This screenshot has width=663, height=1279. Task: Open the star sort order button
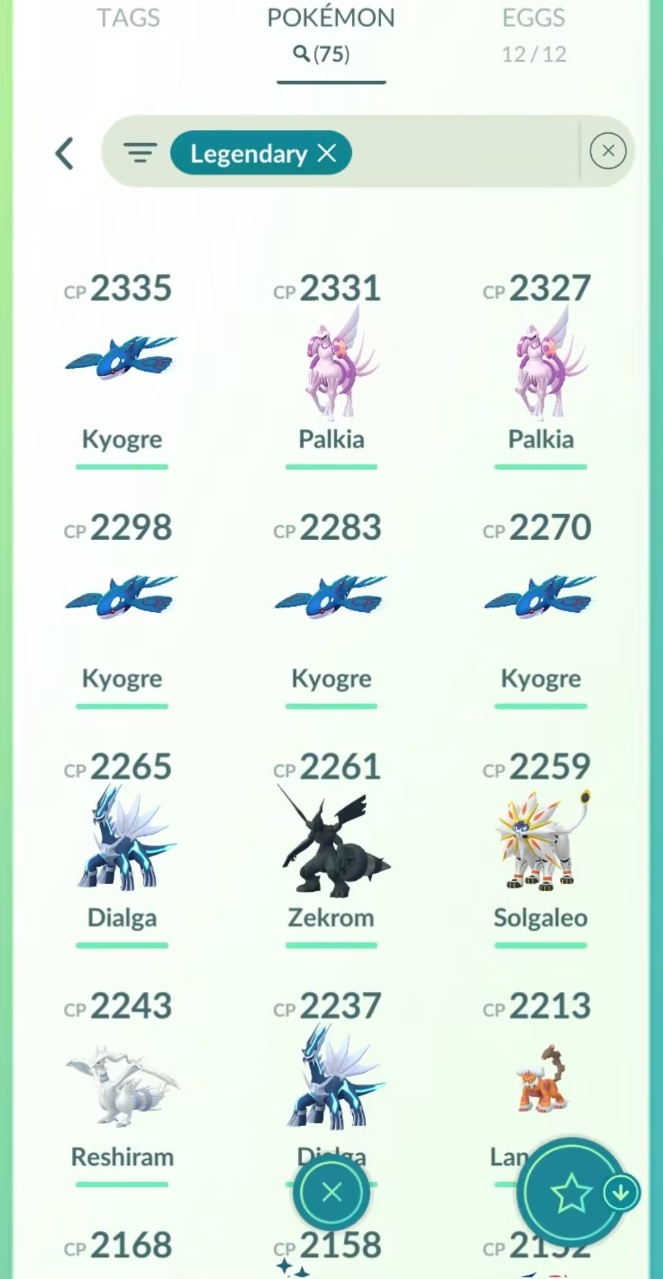pos(572,1192)
